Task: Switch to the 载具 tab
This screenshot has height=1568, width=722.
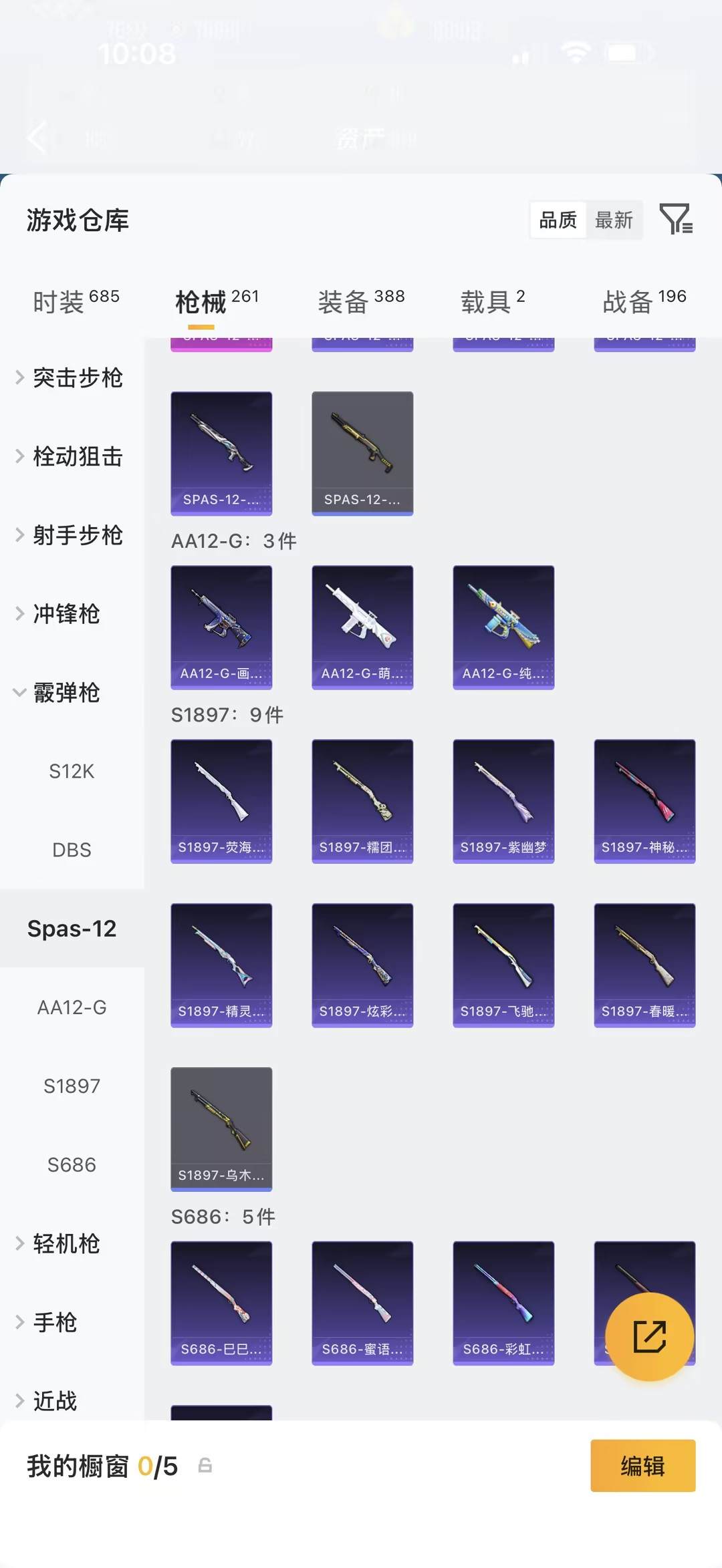Action: tap(493, 301)
